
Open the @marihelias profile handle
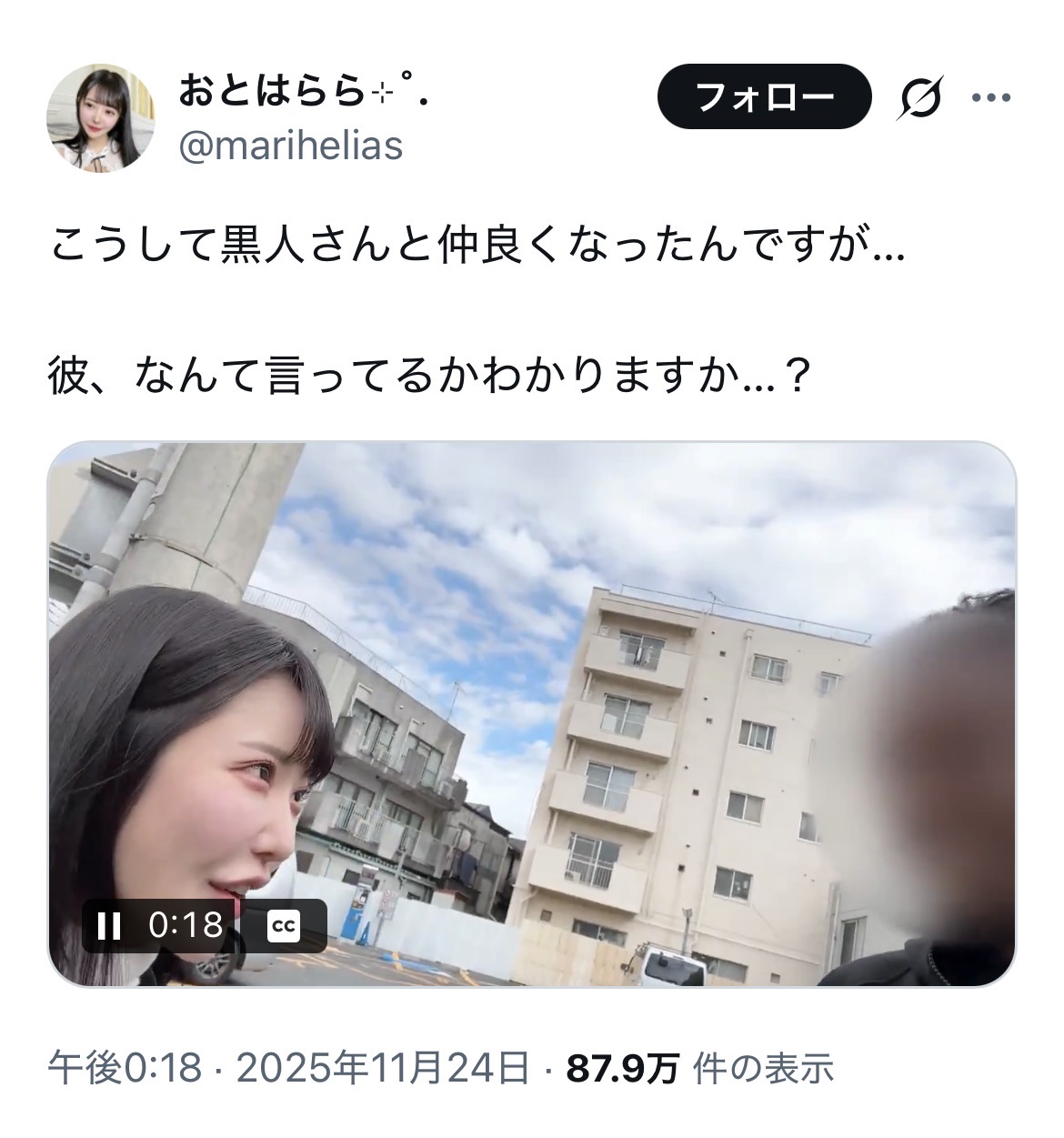click(291, 146)
